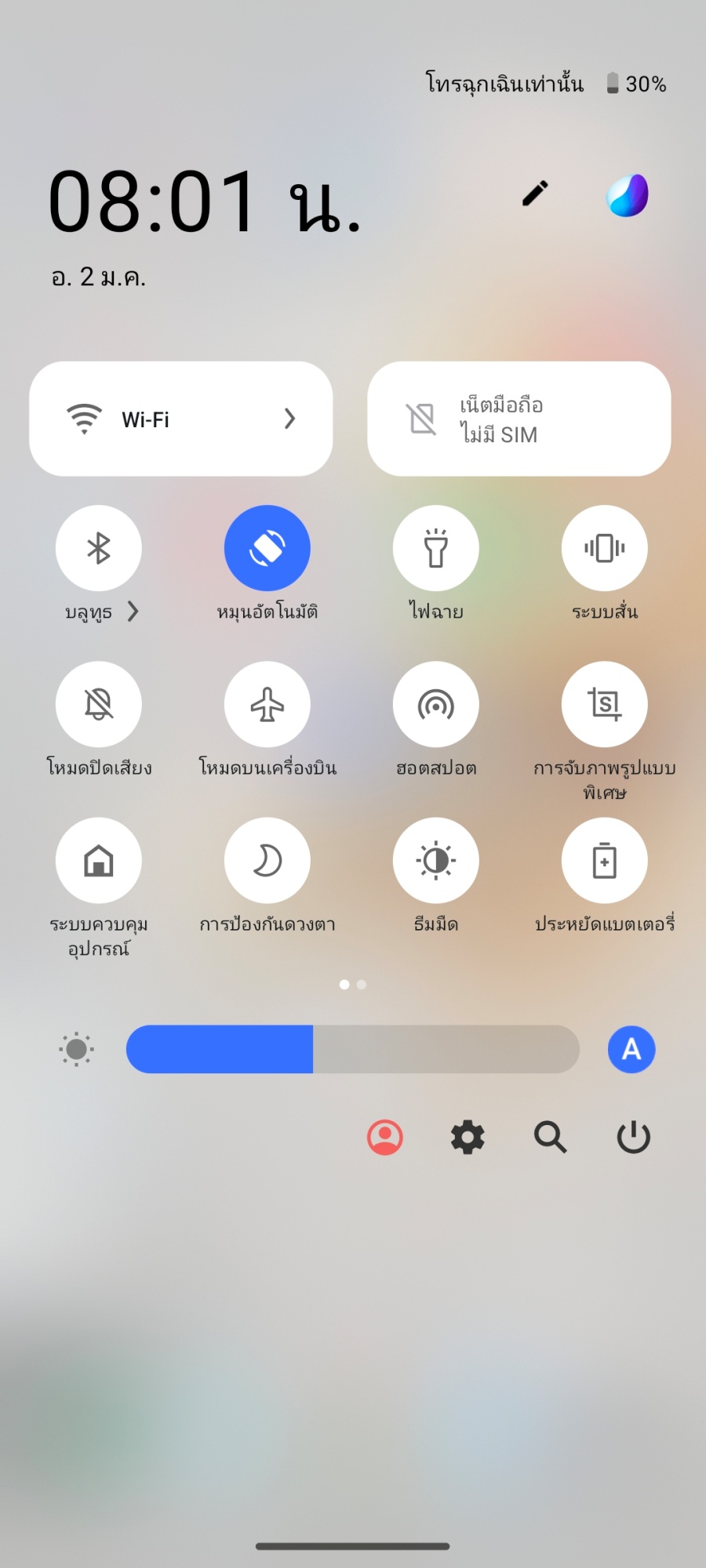Viewport: 706px width, 1568px height.
Task: Switch on dark theme (ธีมมืด)
Action: pyautogui.click(x=436, y=860)
